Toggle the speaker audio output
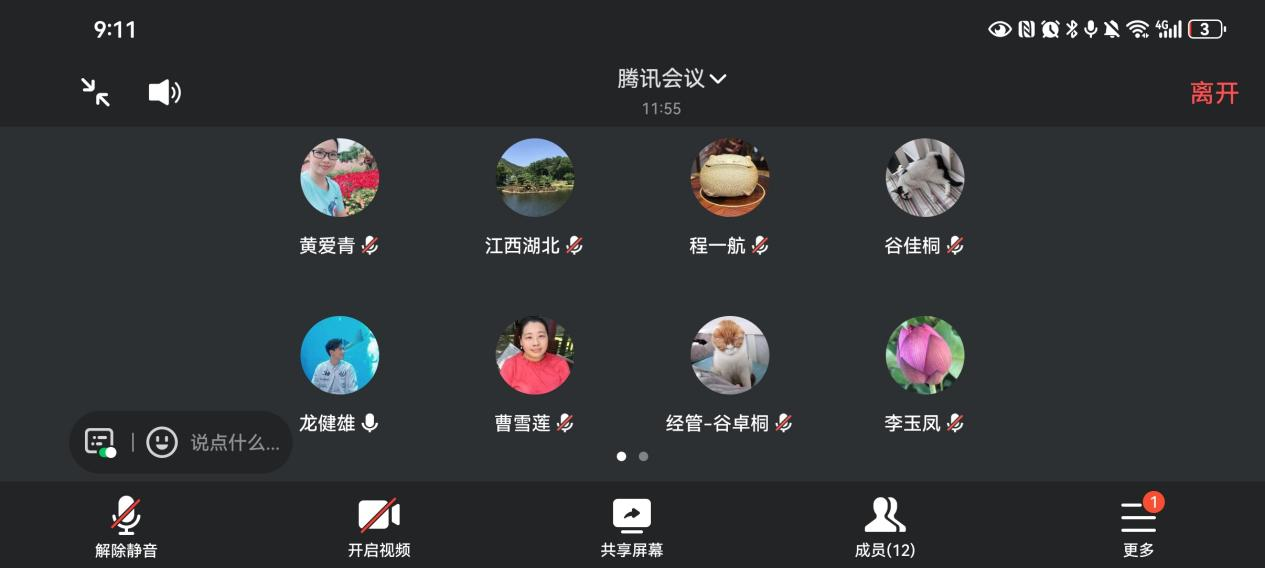 pos(164,93)
